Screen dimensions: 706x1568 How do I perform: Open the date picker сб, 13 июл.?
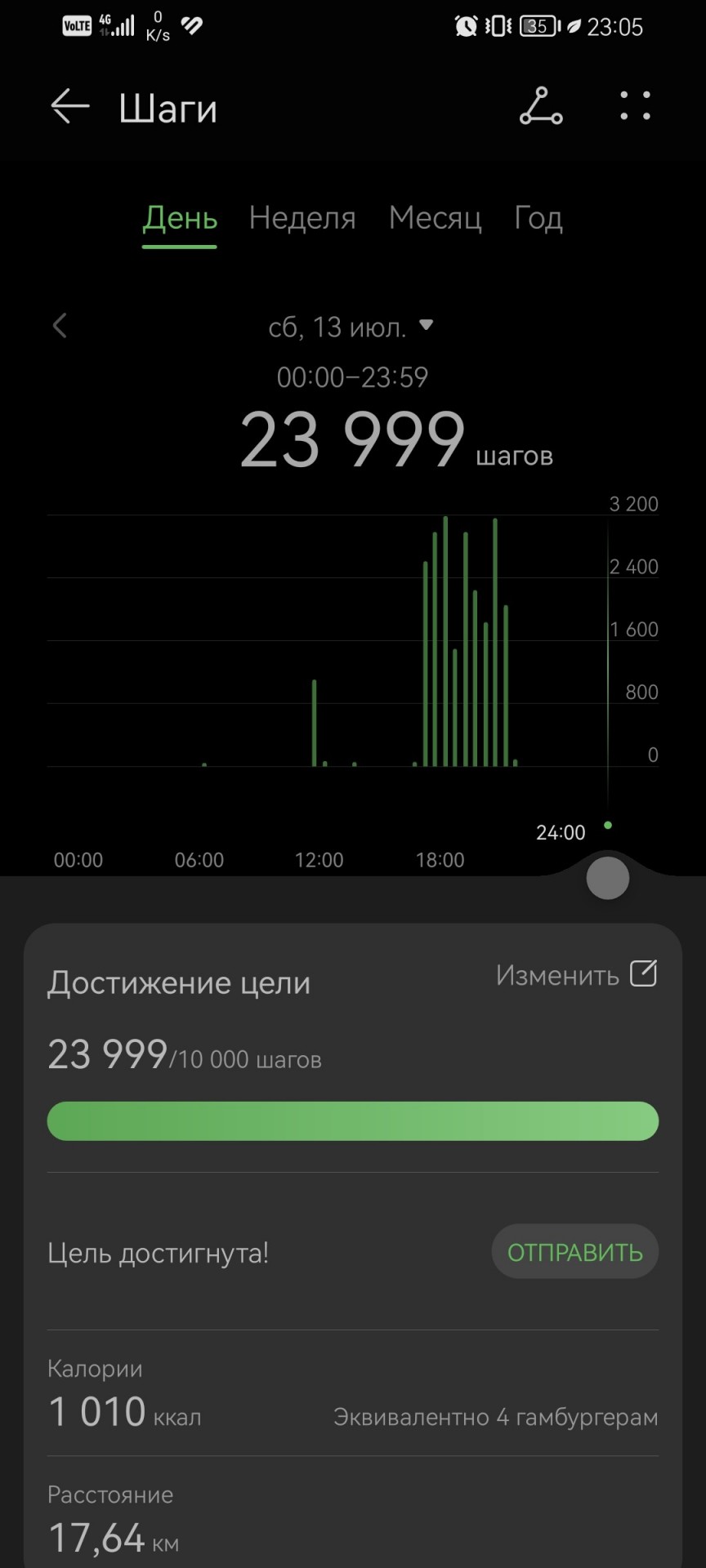click(x=351, y=327)
